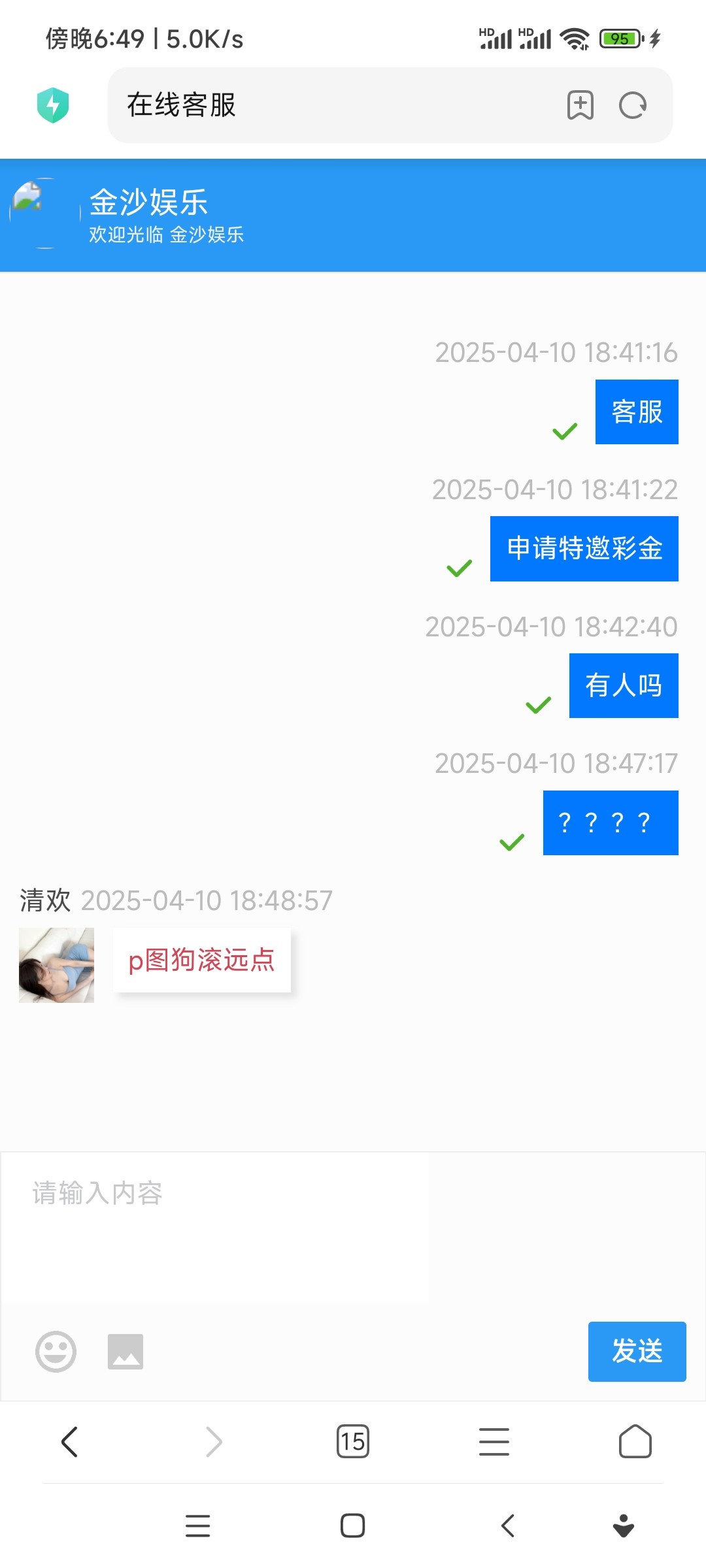
Task: Attach an image with the picture icon
Action: (126, 1352)
